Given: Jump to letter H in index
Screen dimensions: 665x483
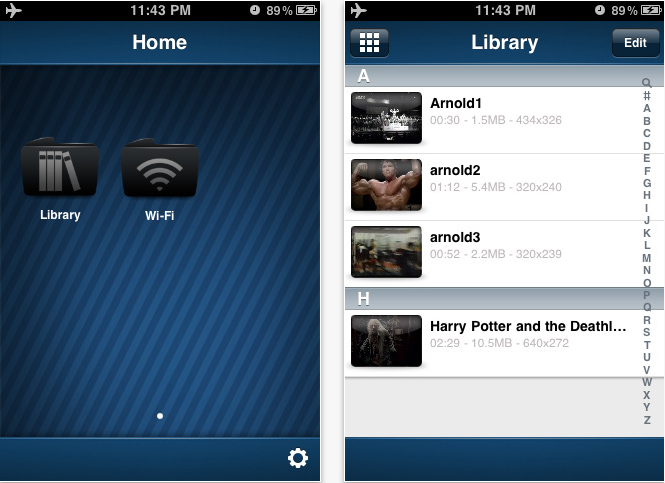Looking at the screenshot, I should [647, 195].
